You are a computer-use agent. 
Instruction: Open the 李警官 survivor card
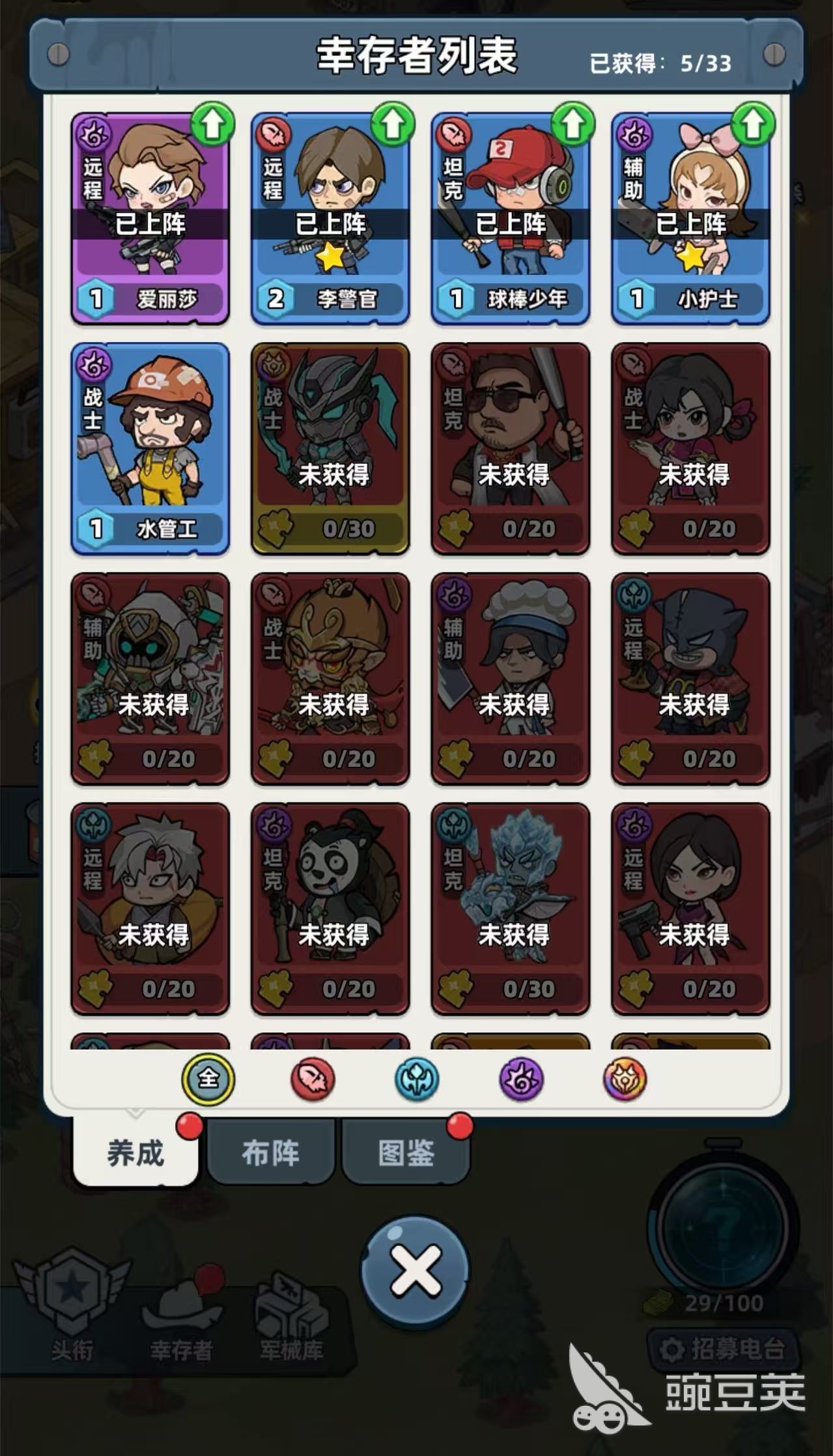pos(330,218)
